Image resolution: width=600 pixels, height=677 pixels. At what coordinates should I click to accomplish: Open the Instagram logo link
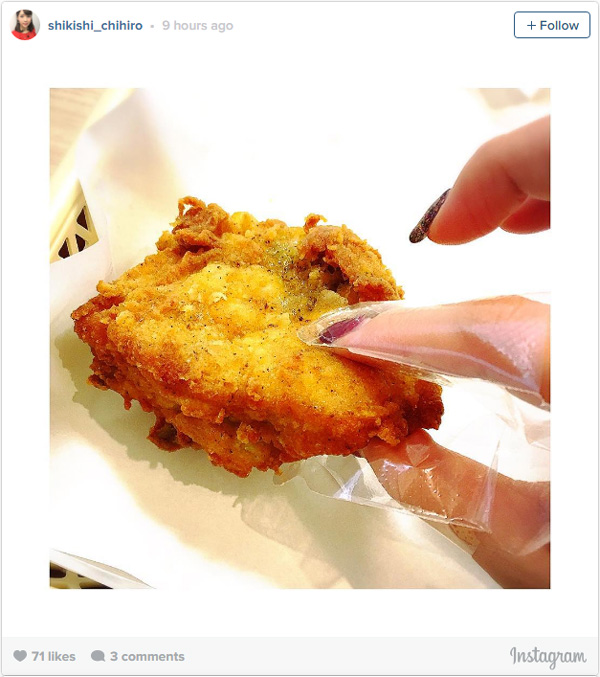(548, 657)
